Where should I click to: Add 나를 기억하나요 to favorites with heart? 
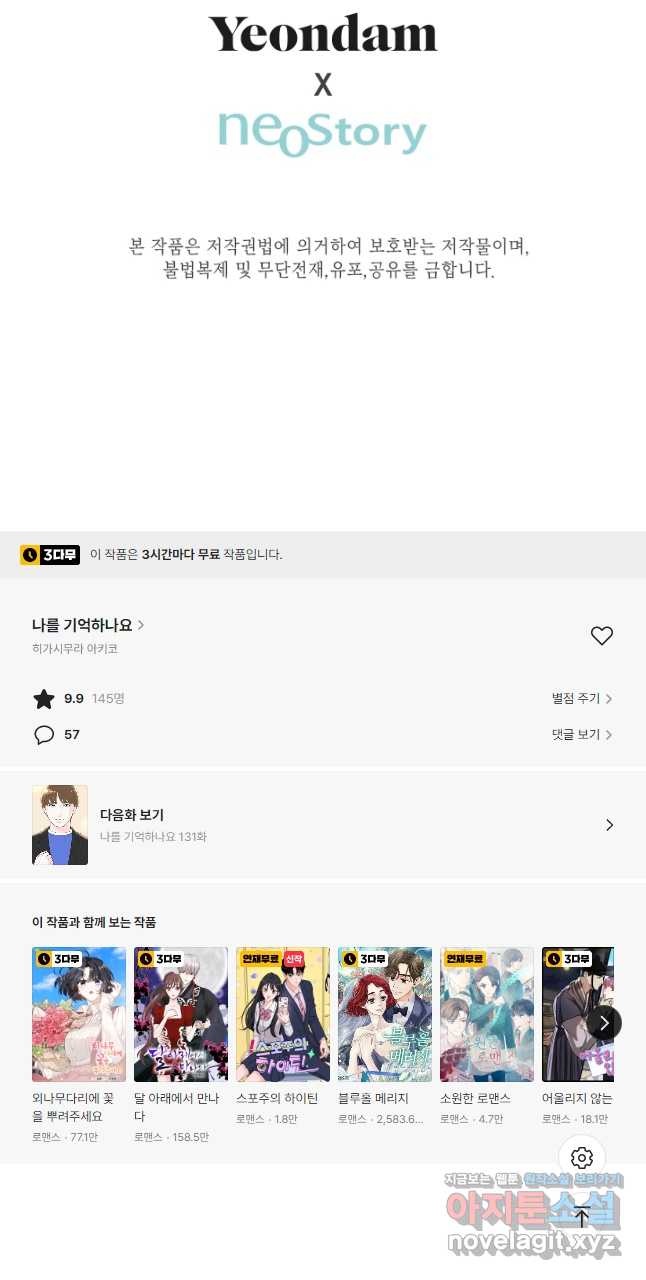coord(601,636)
